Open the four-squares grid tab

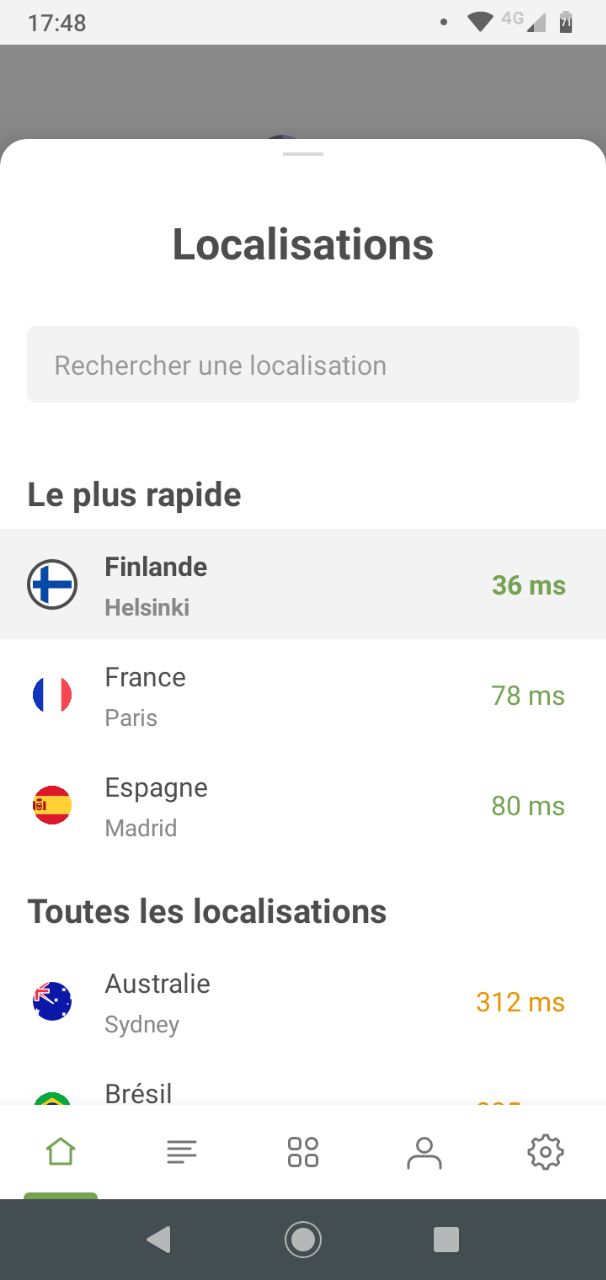click(x=303, y=1152)
